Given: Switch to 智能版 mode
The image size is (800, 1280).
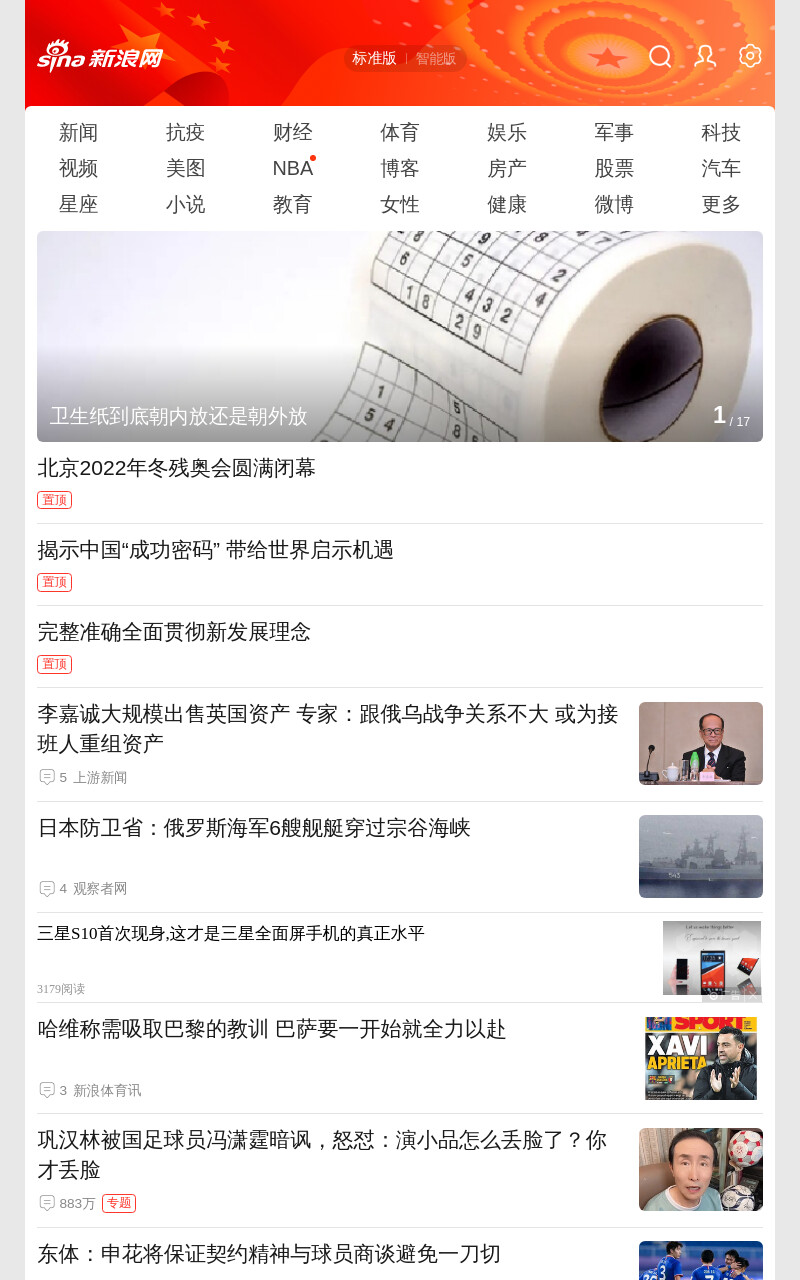Looking at the screenshot, I should pos(436,59).
